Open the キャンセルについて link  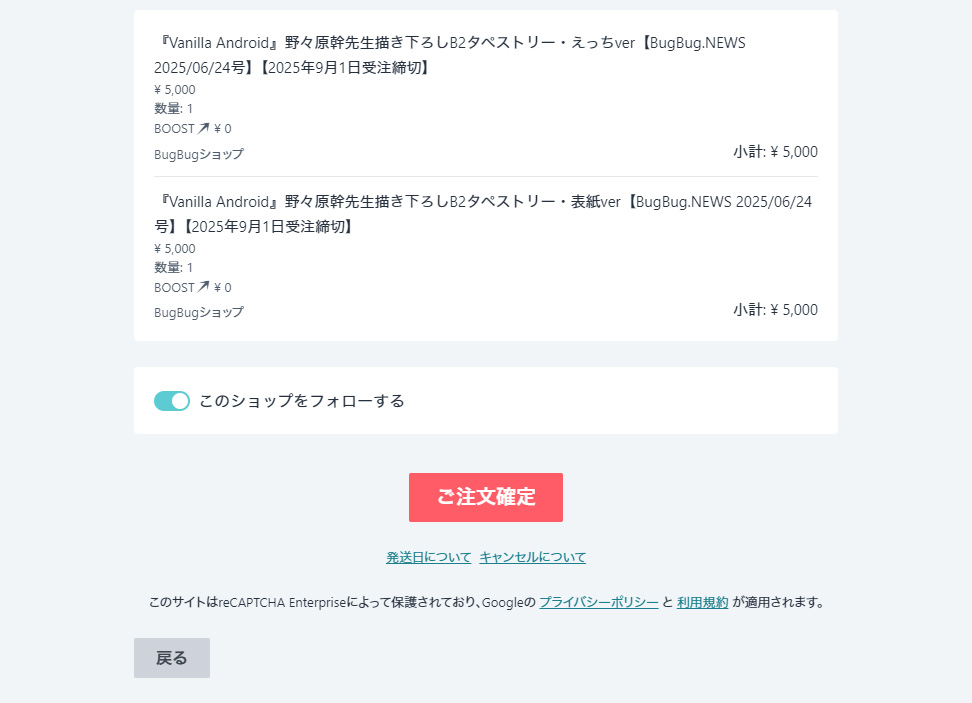click(532, 557)
